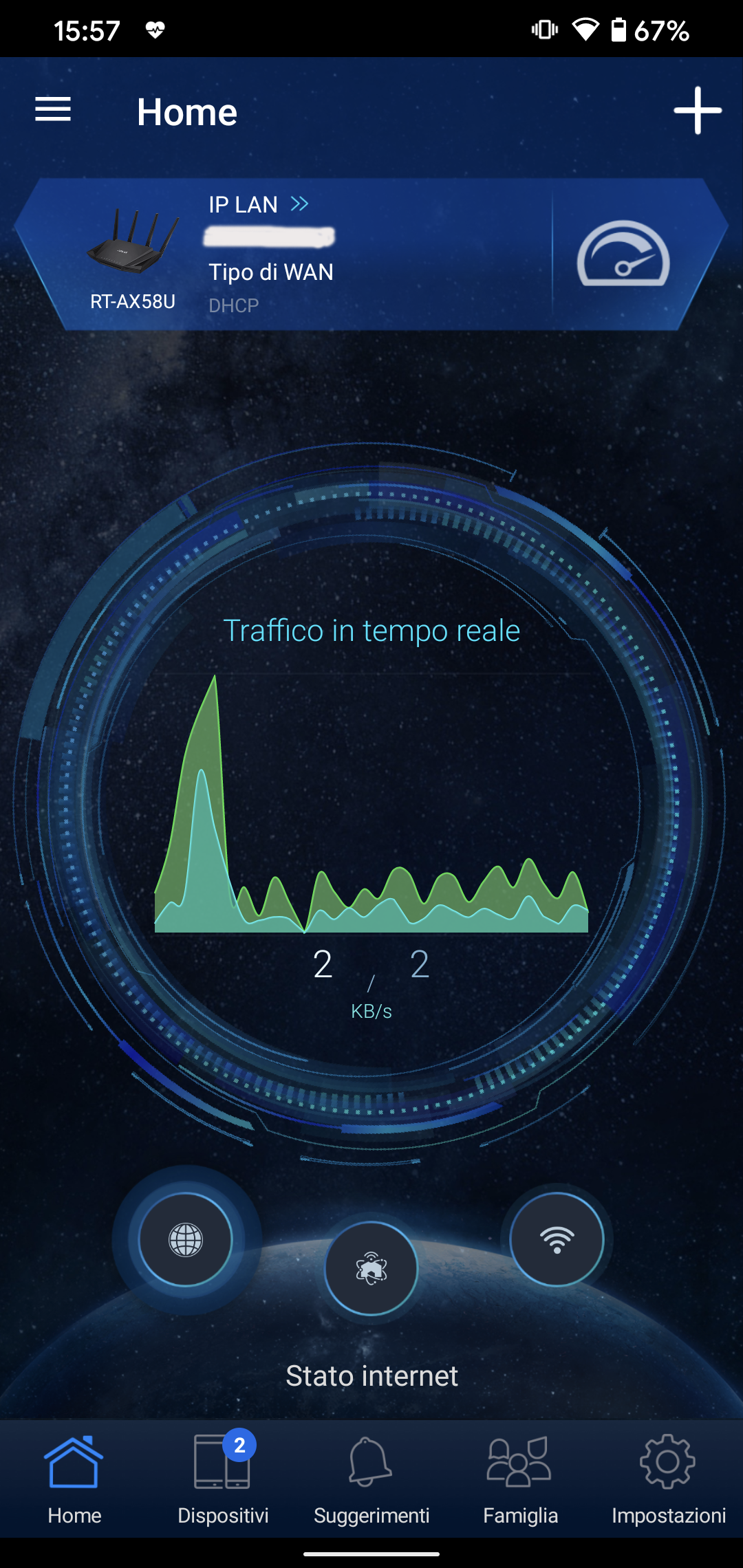Open the hamburger drawer menu

point(53,109)
